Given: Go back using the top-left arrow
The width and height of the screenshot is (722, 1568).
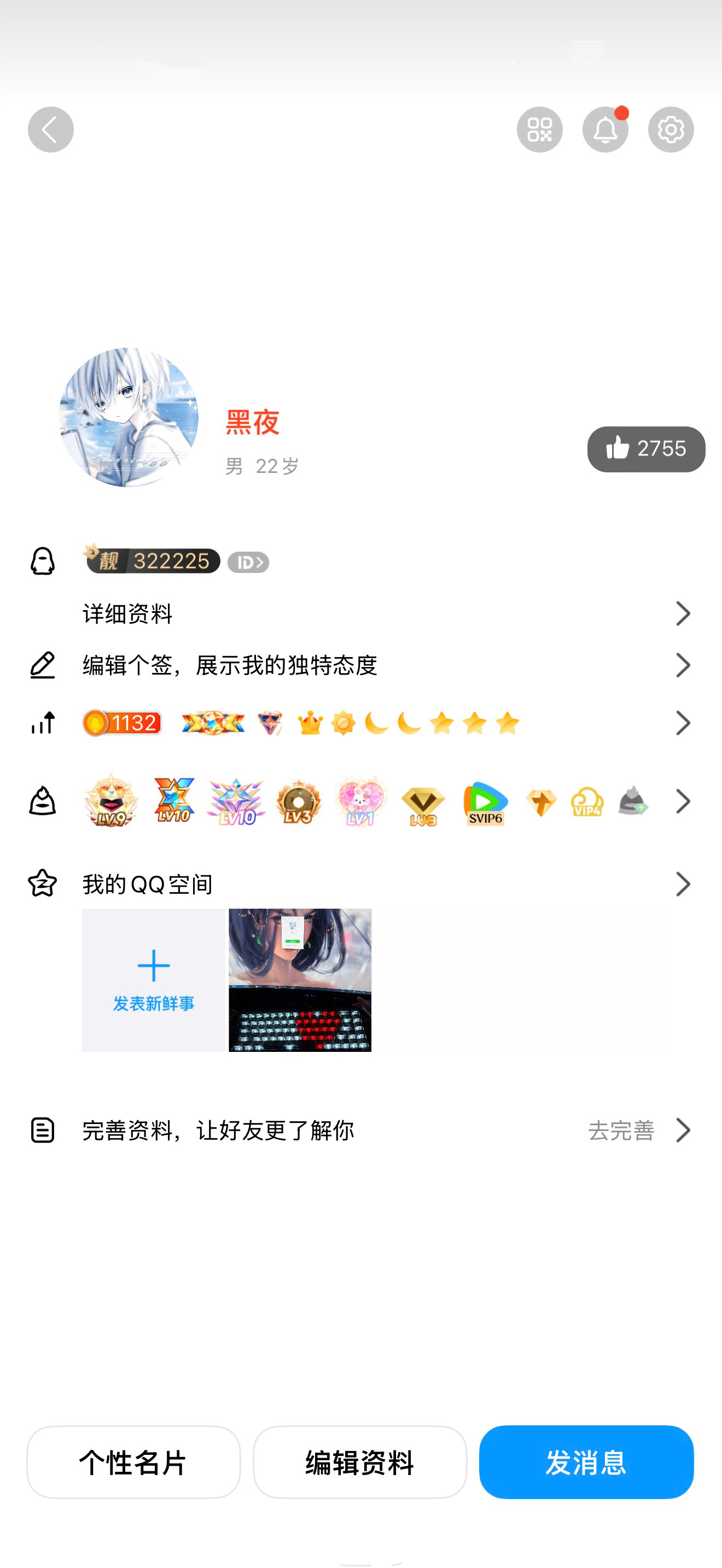Looking at the screenshot, I should pyautogui.click(x=50, y=130).
